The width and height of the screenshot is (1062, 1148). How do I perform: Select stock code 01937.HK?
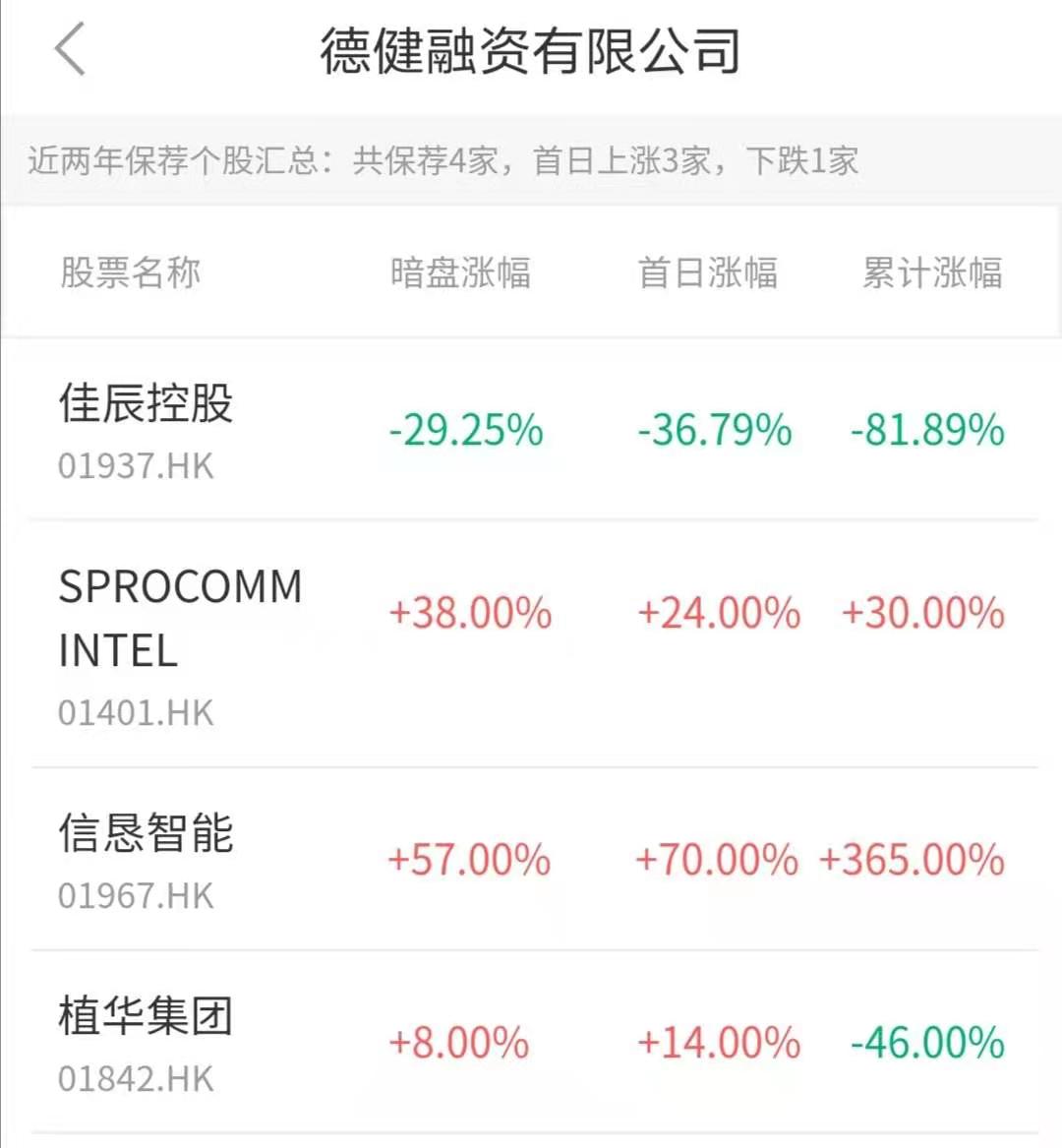point(136,465)
